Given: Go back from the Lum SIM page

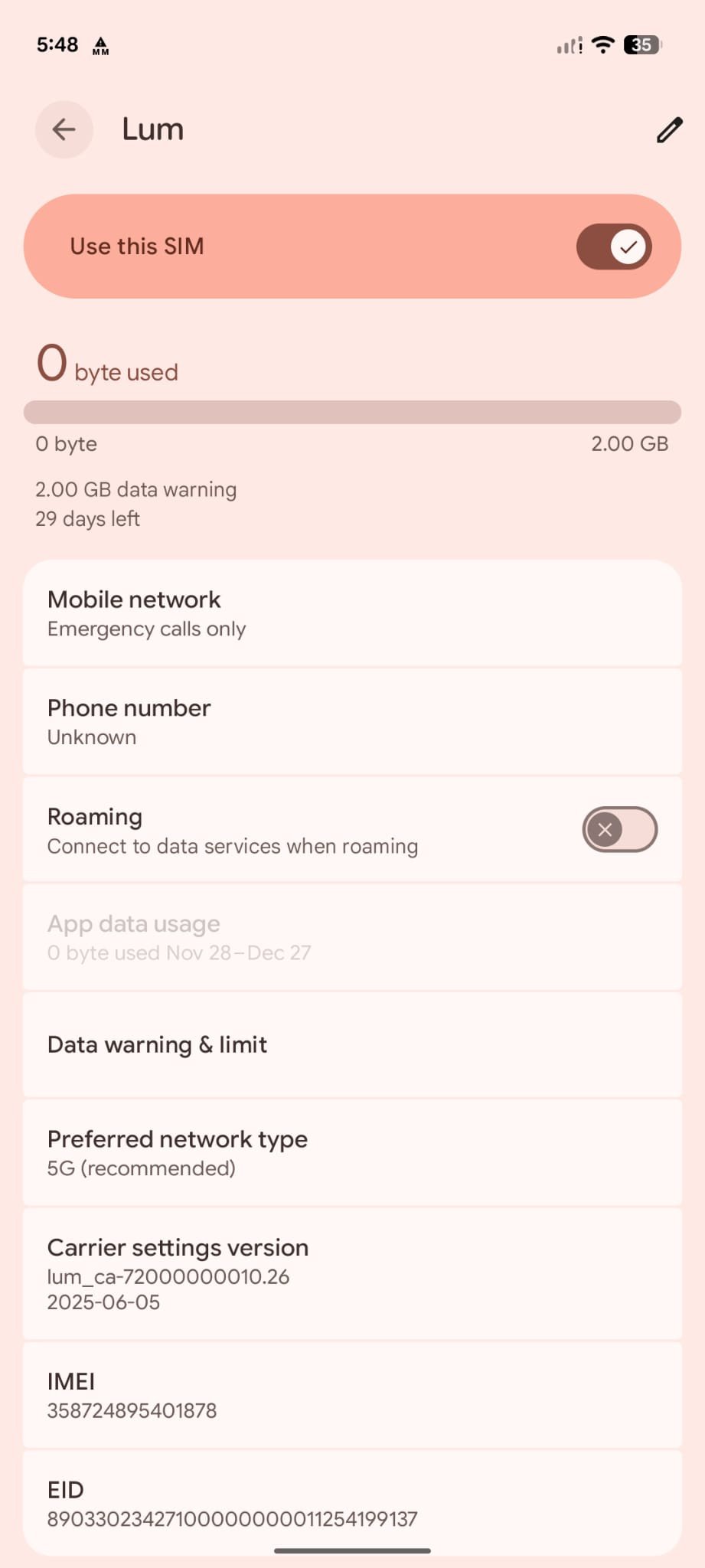Looking at the screenshot, I should pos(64,129).
